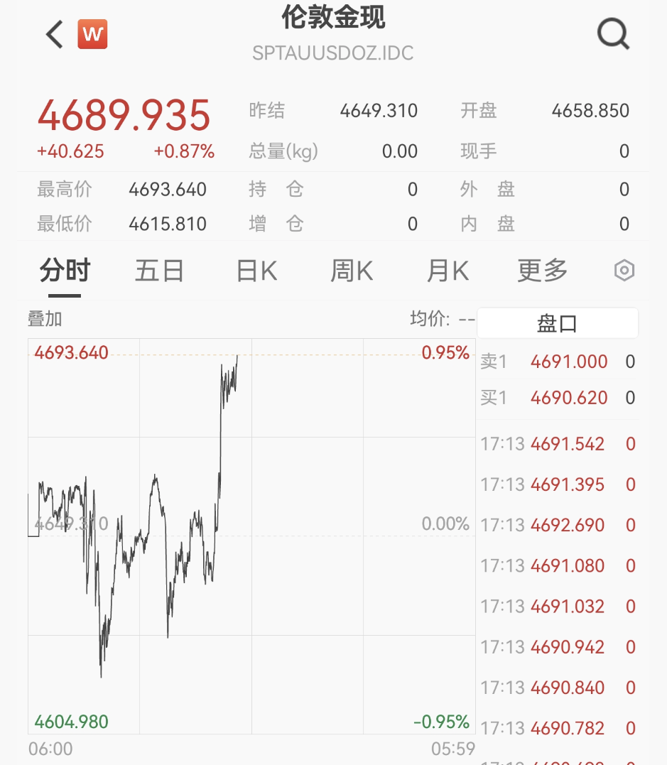Open the search magnifier icon
The width and height of the screenshot is (667, 765).
click(x=613, y=35)
